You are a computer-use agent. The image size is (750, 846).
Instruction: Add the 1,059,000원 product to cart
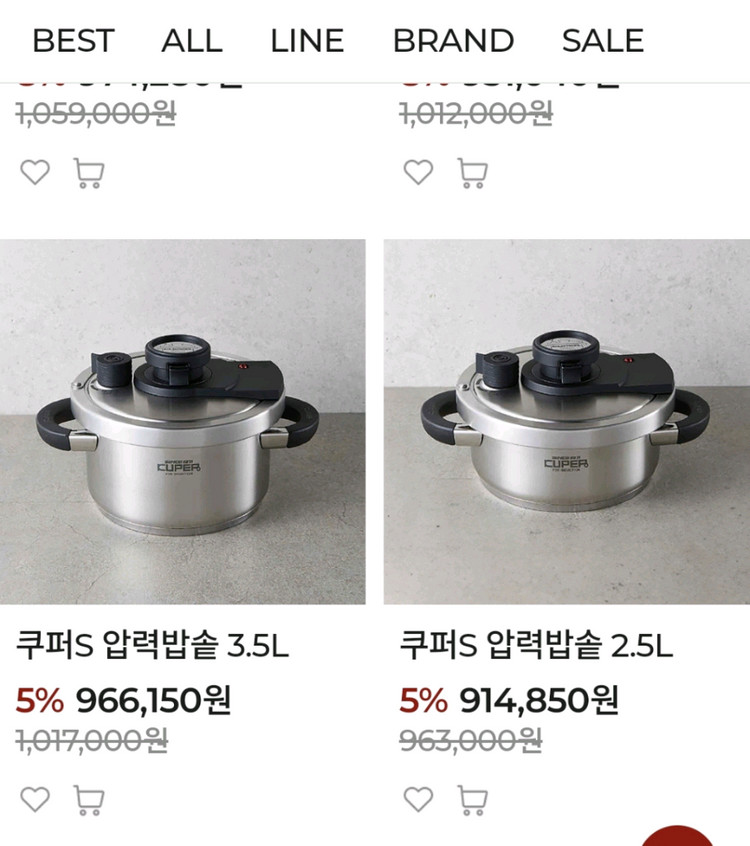89,173
